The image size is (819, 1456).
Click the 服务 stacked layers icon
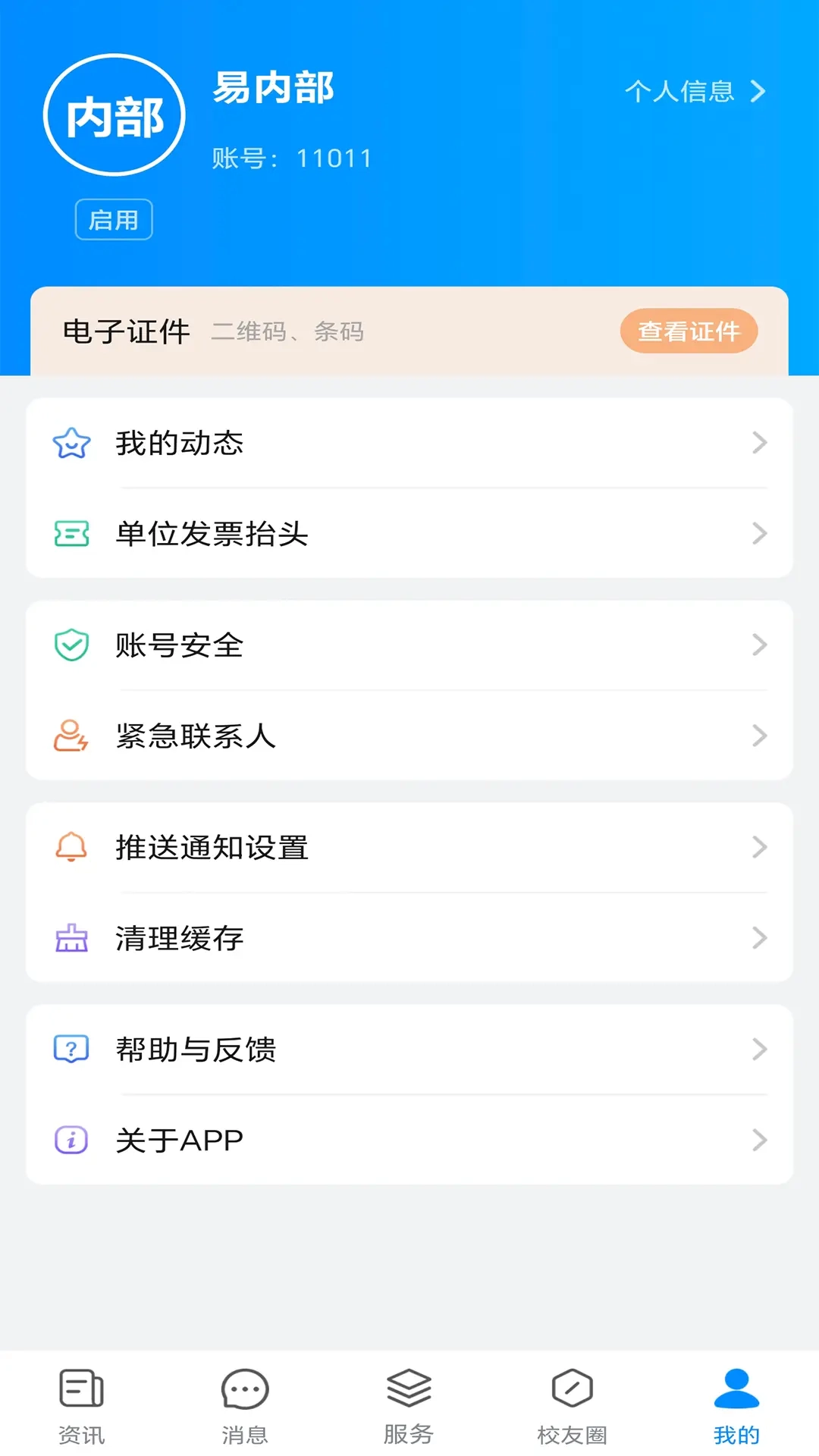pos(408,1390)
